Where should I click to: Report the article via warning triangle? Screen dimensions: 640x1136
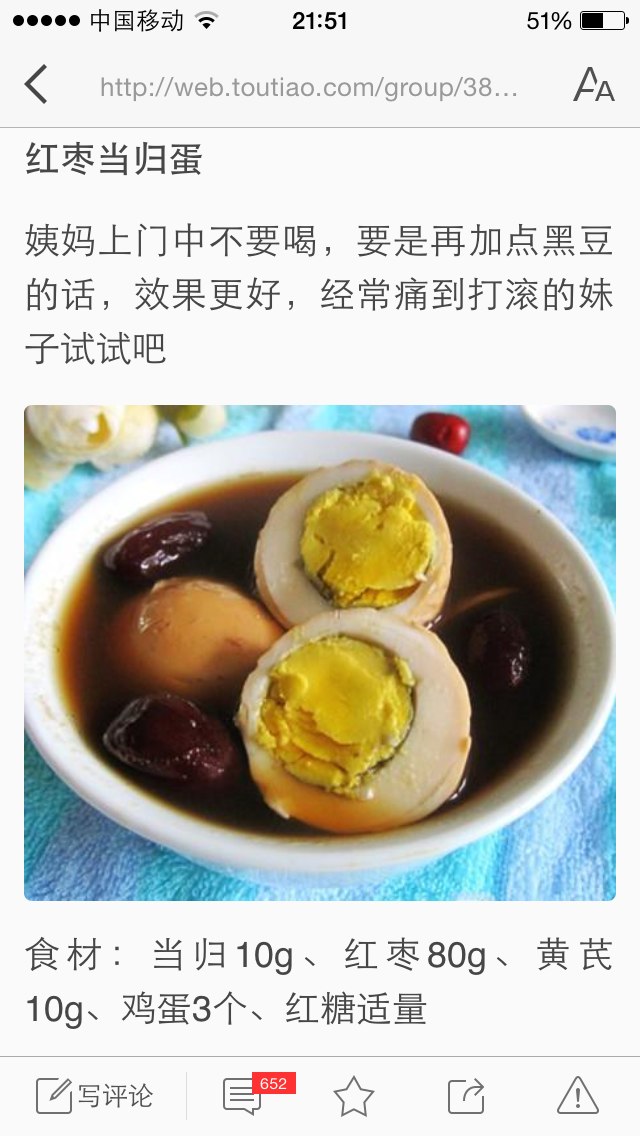point(578,1095)
